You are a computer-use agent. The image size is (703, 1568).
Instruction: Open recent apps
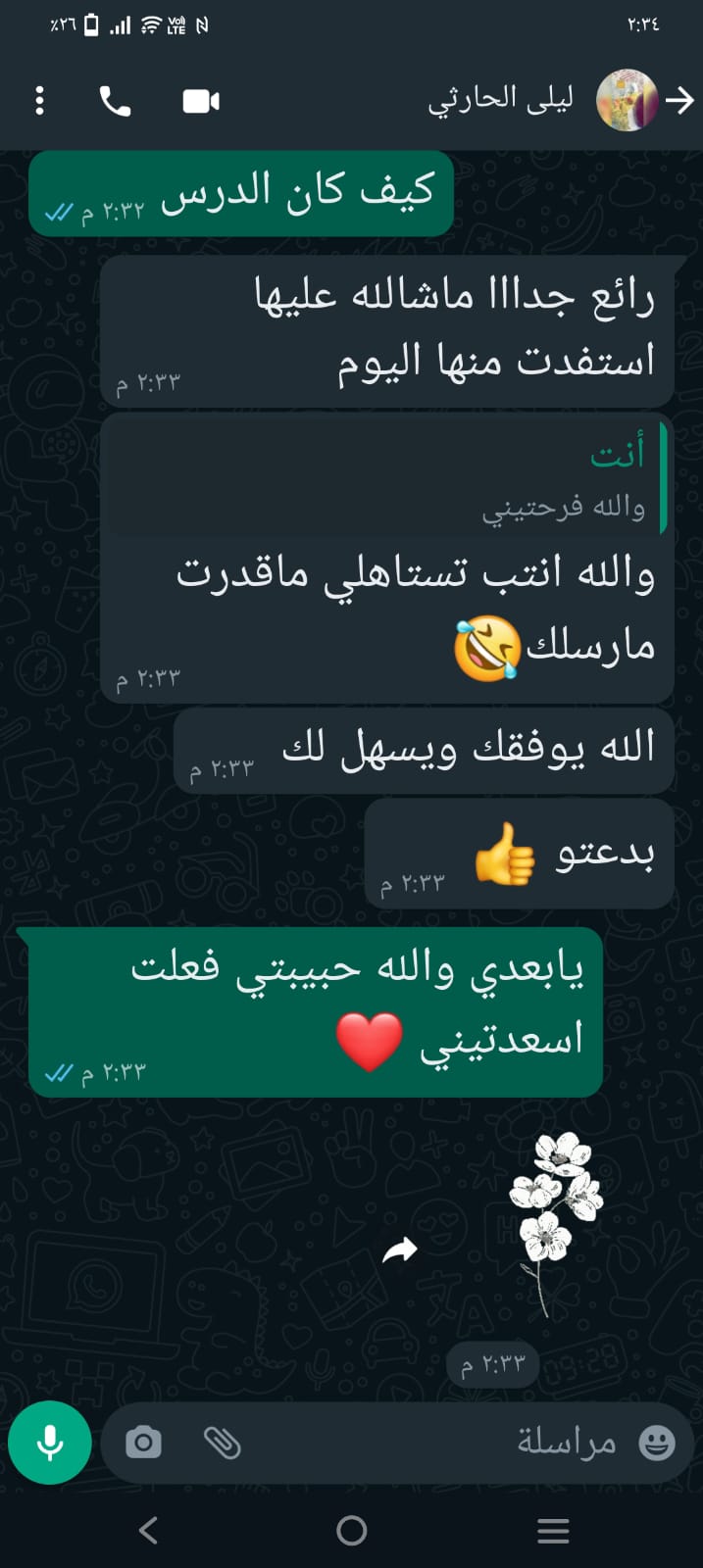click(553, 1530)
